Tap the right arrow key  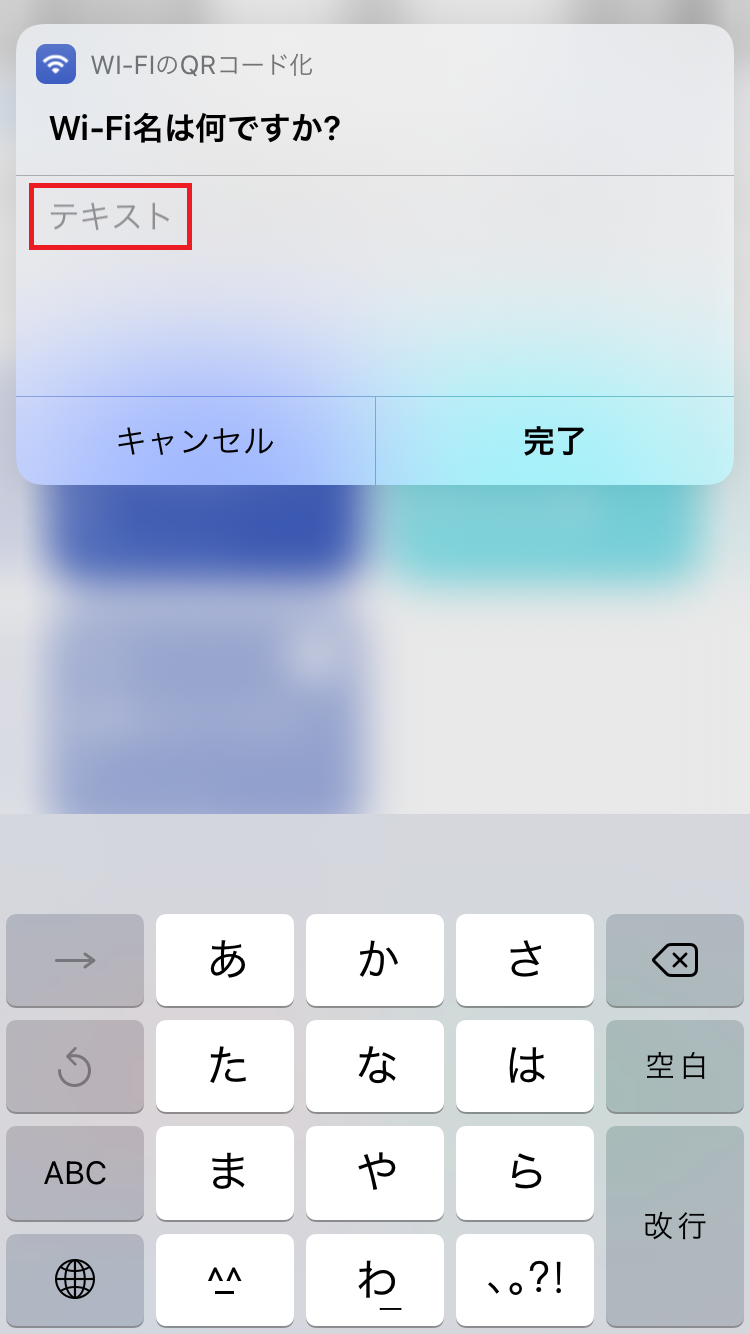pos(75,960)
